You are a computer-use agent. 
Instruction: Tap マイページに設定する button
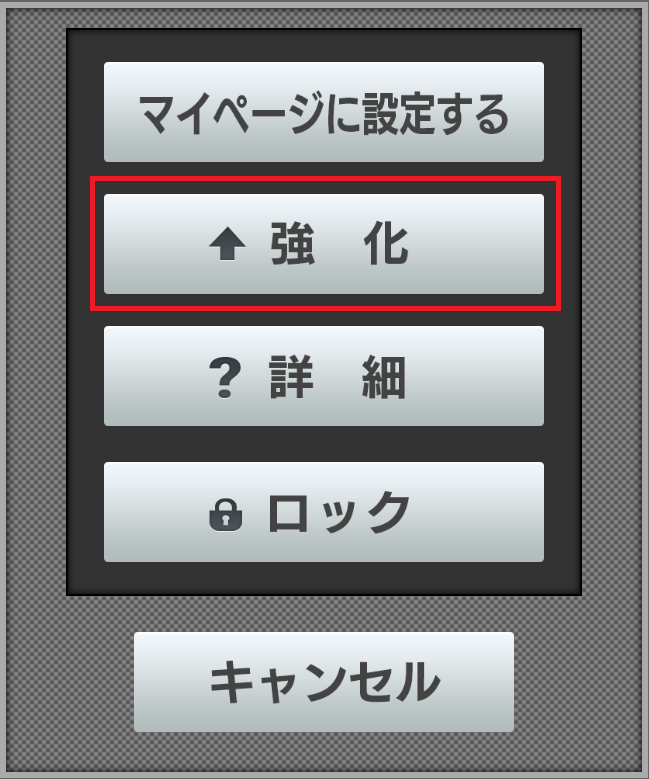coord(324,112)
